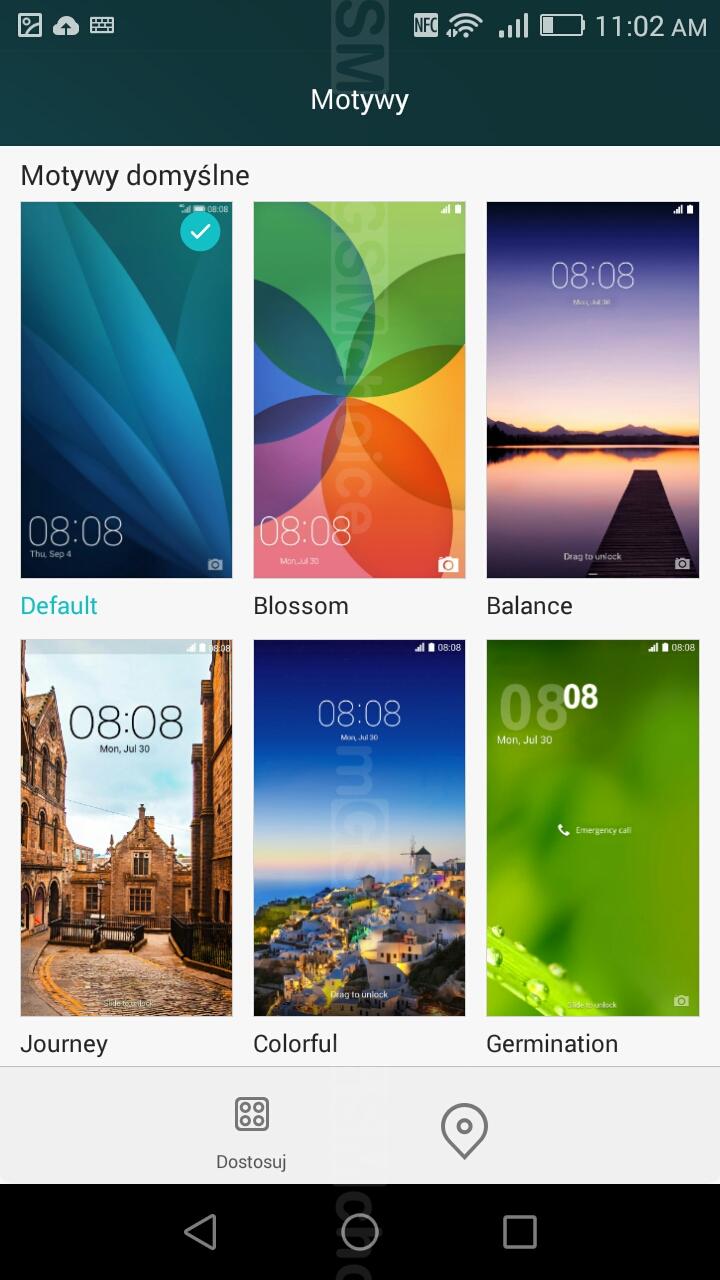Screen dimensions: 720x1280
Task: Tap the location pin icon
Action: 464,1131
